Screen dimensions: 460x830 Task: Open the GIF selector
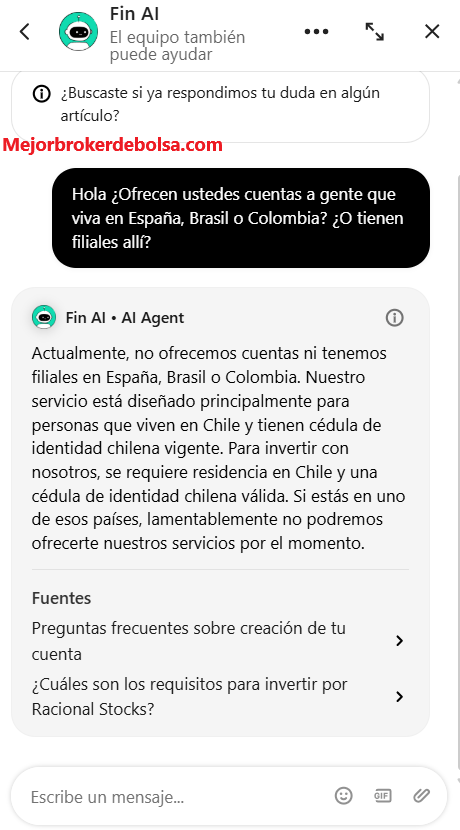click(x=382, y=796)
